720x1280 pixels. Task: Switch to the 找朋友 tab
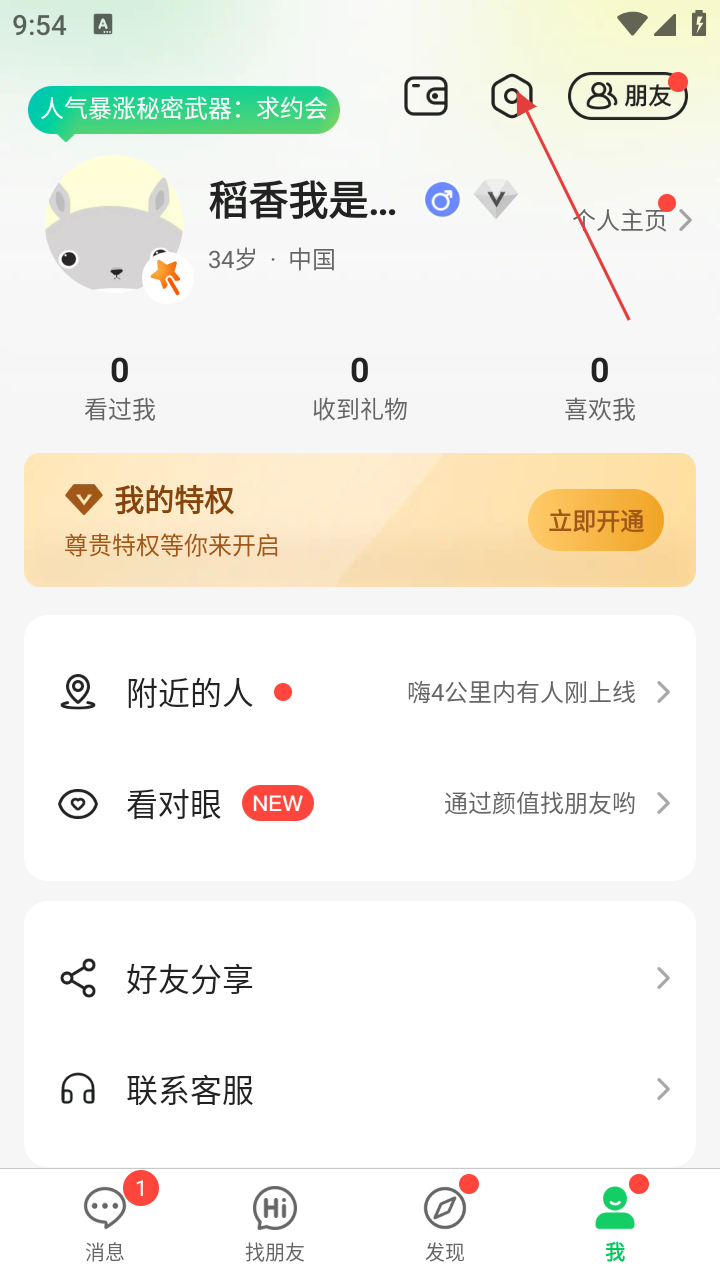point(275,1222)
